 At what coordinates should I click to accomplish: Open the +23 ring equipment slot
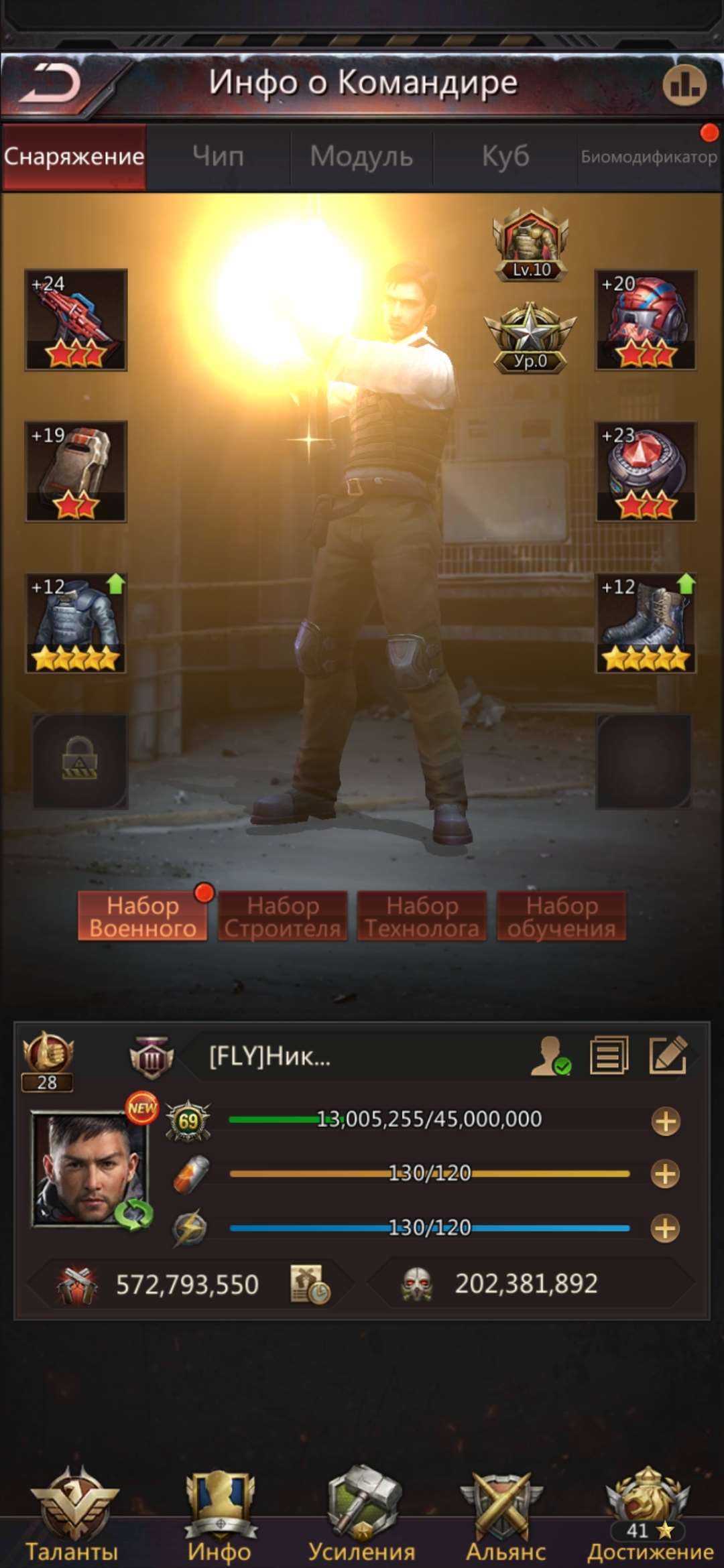[646, 471]
